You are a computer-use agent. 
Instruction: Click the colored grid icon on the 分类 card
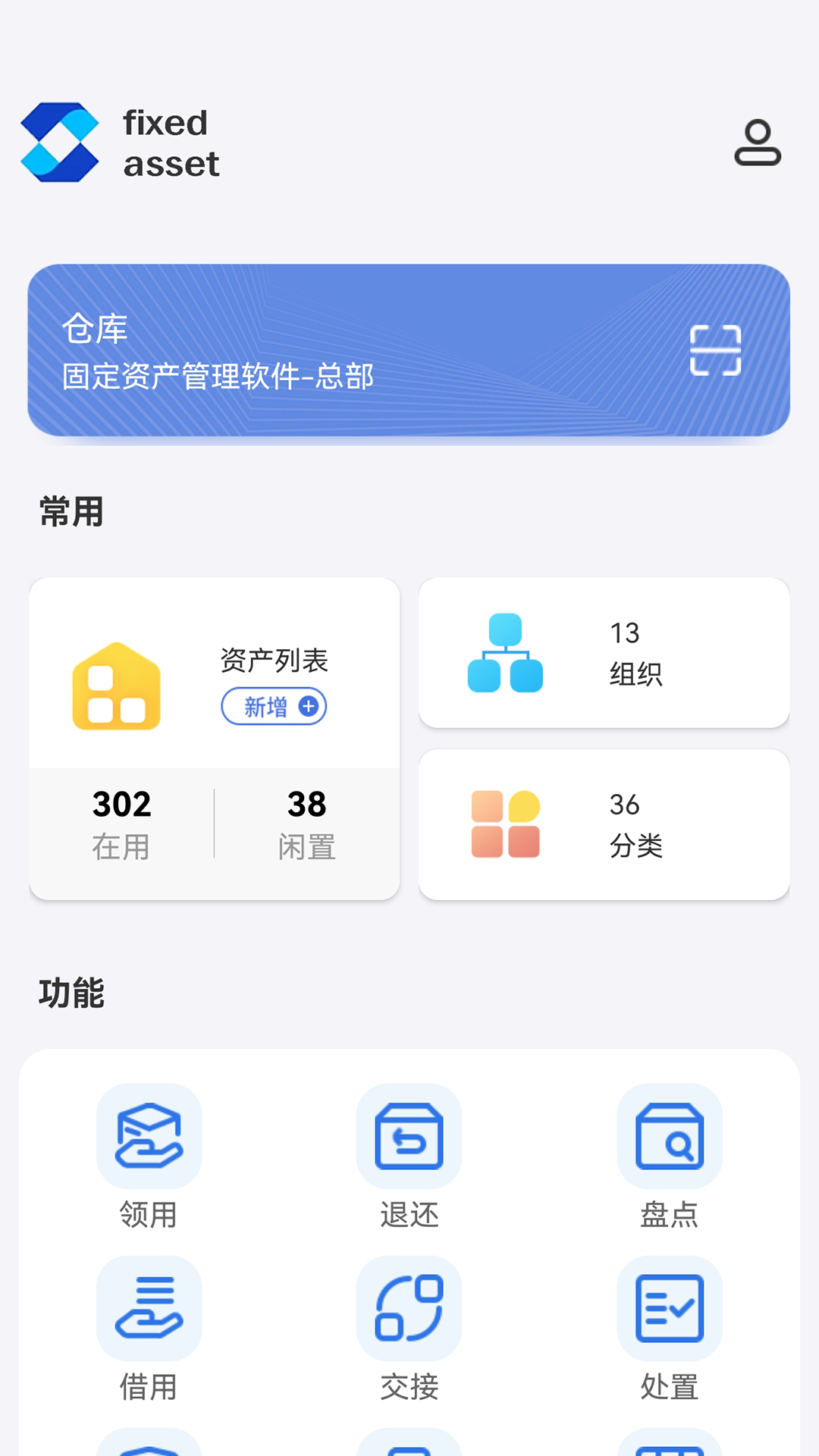pyautogui.click(x=506, y=824)
